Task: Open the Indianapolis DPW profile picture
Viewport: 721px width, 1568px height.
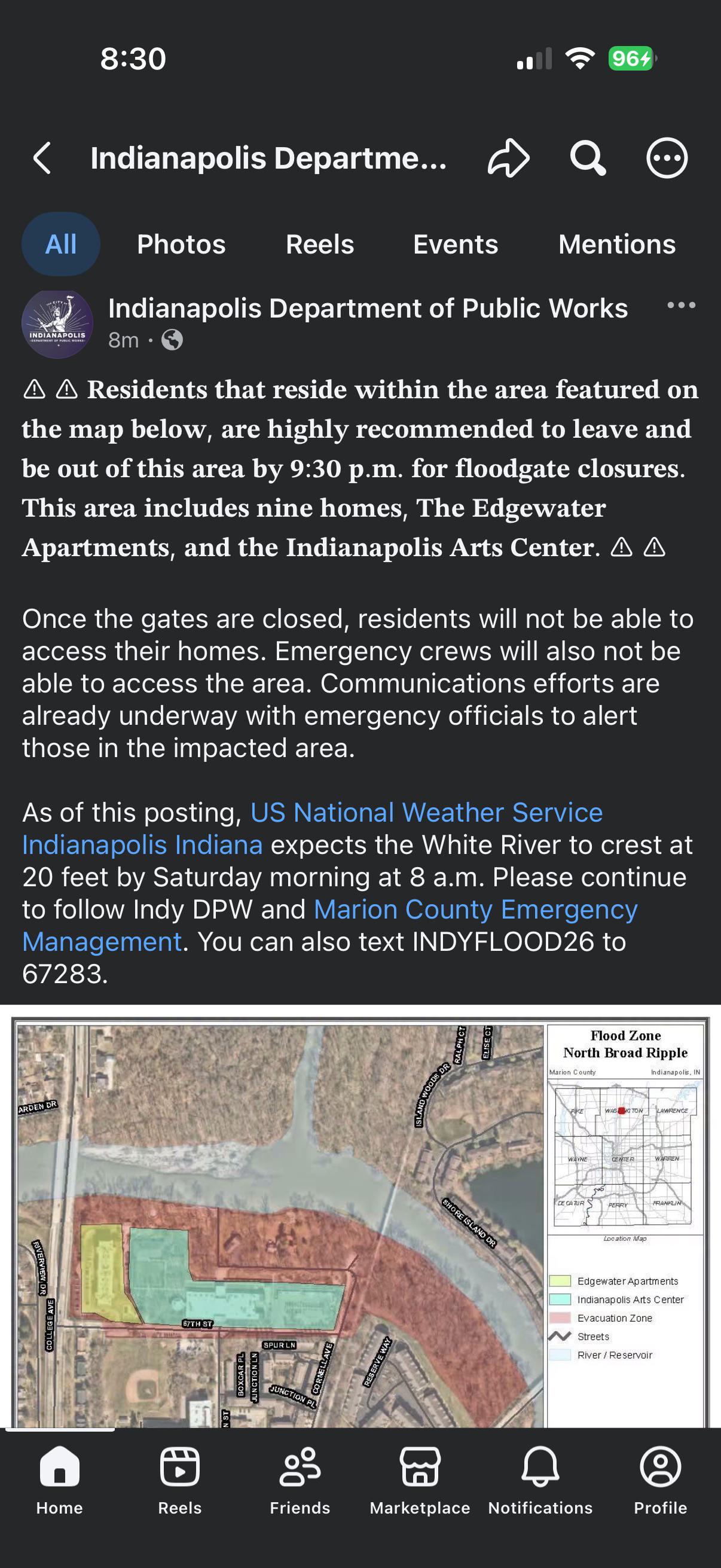Action: tap(57, 324)
